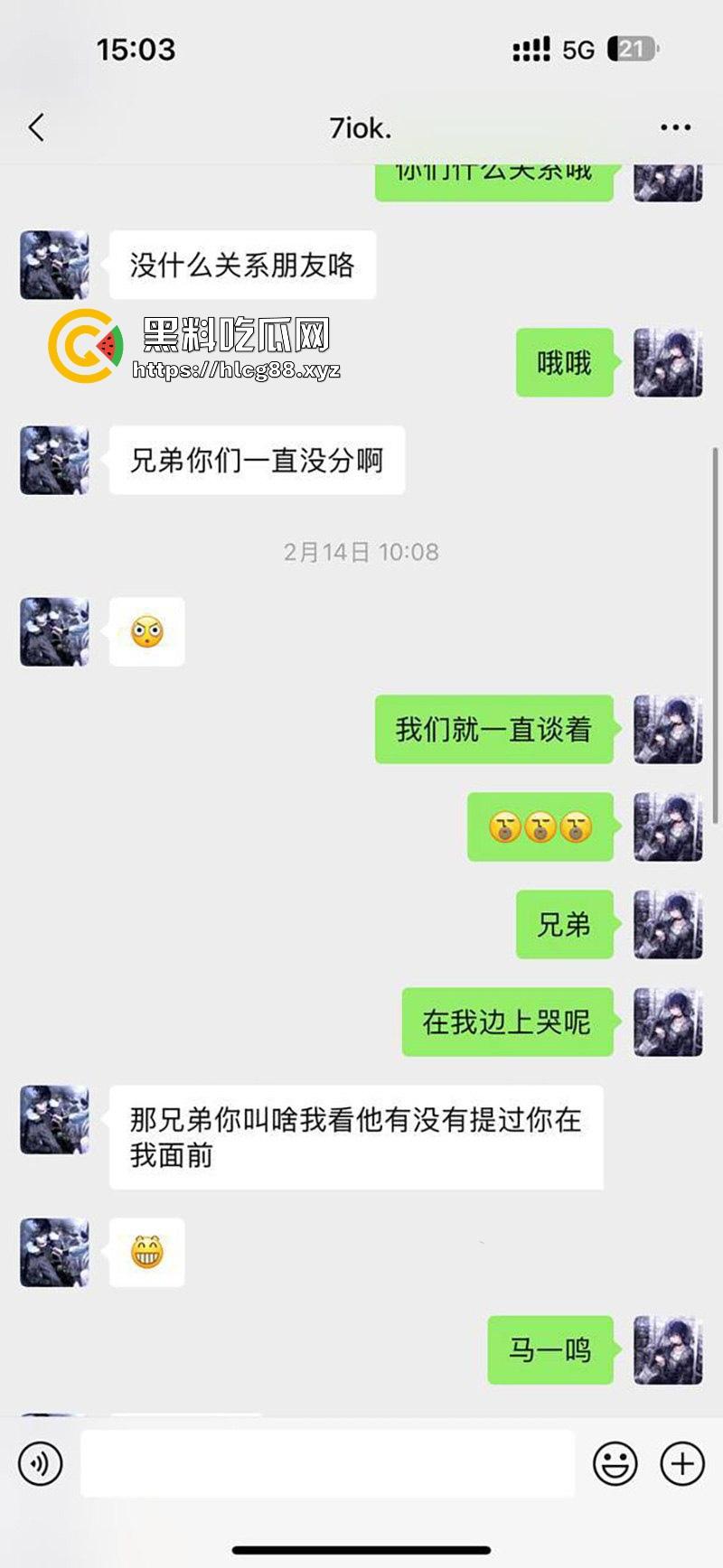Tap the message 我们就一直谈着
Image resolution: width=723 pixels, height=1568 pixels.
(x=493, y=728)
